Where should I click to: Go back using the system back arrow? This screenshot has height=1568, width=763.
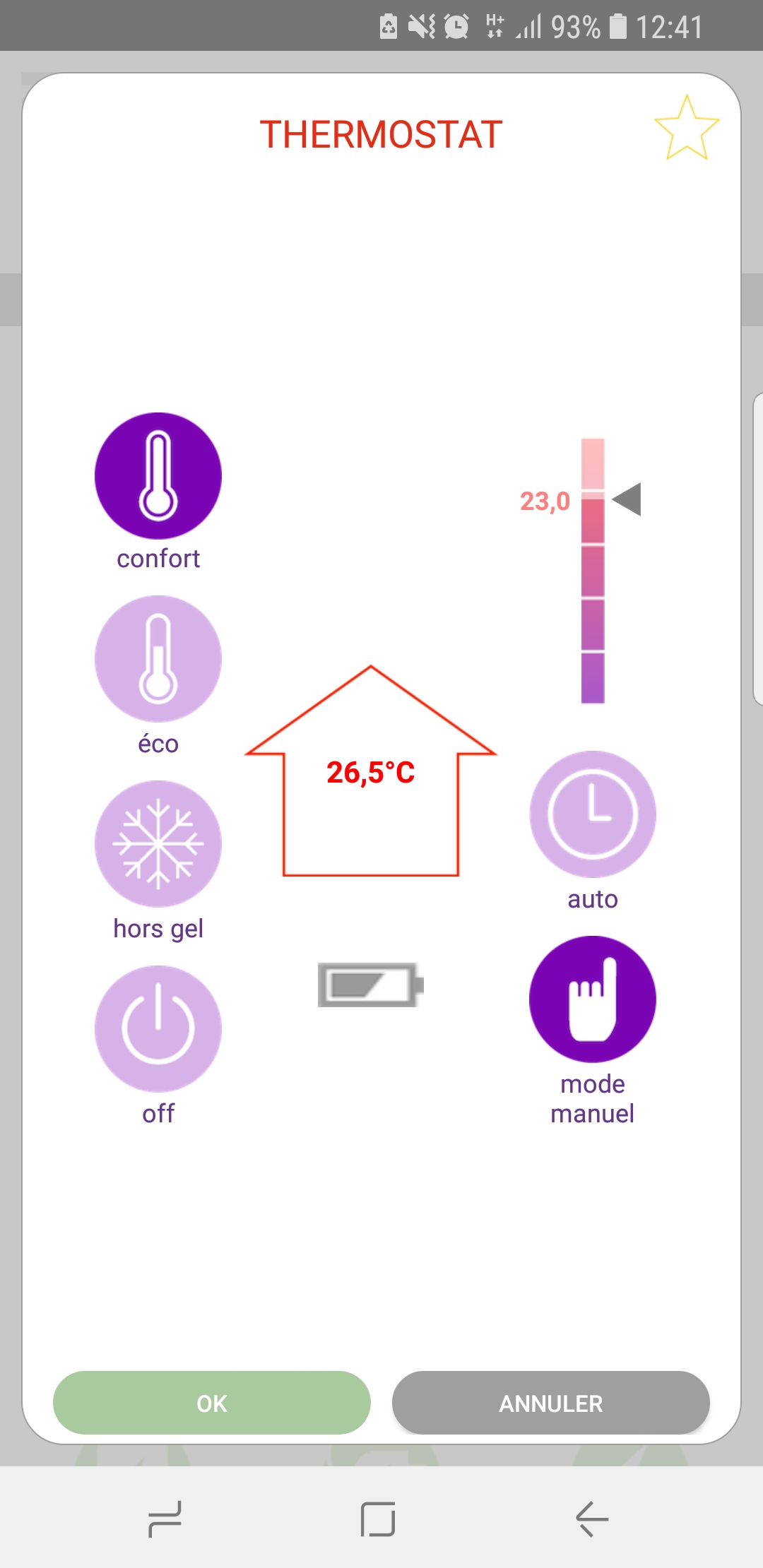(x=592, y=1519)
